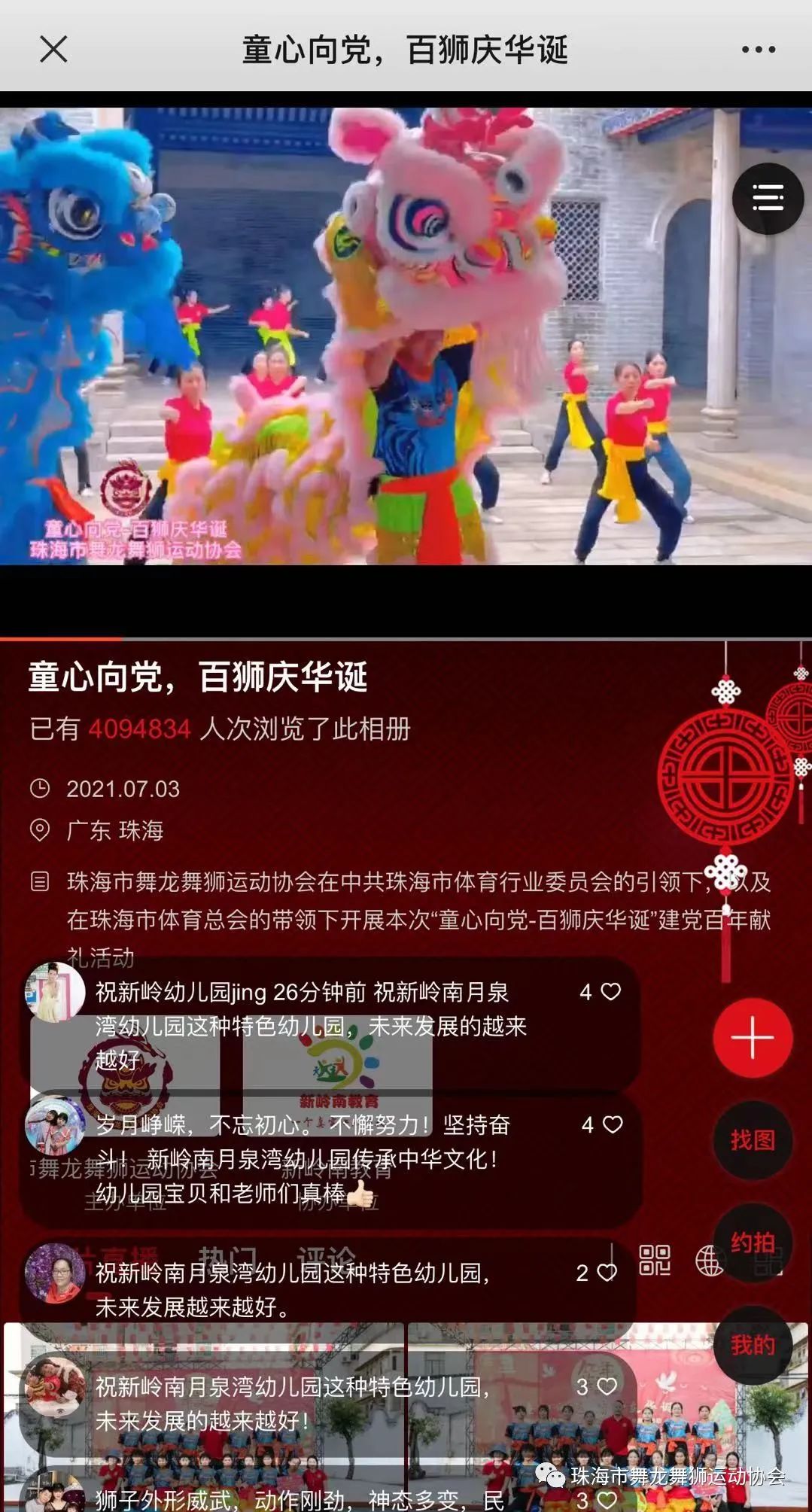Like the comment starting with 岁月峥嵘
The image size is (812, 1512).
[613, 1124]
